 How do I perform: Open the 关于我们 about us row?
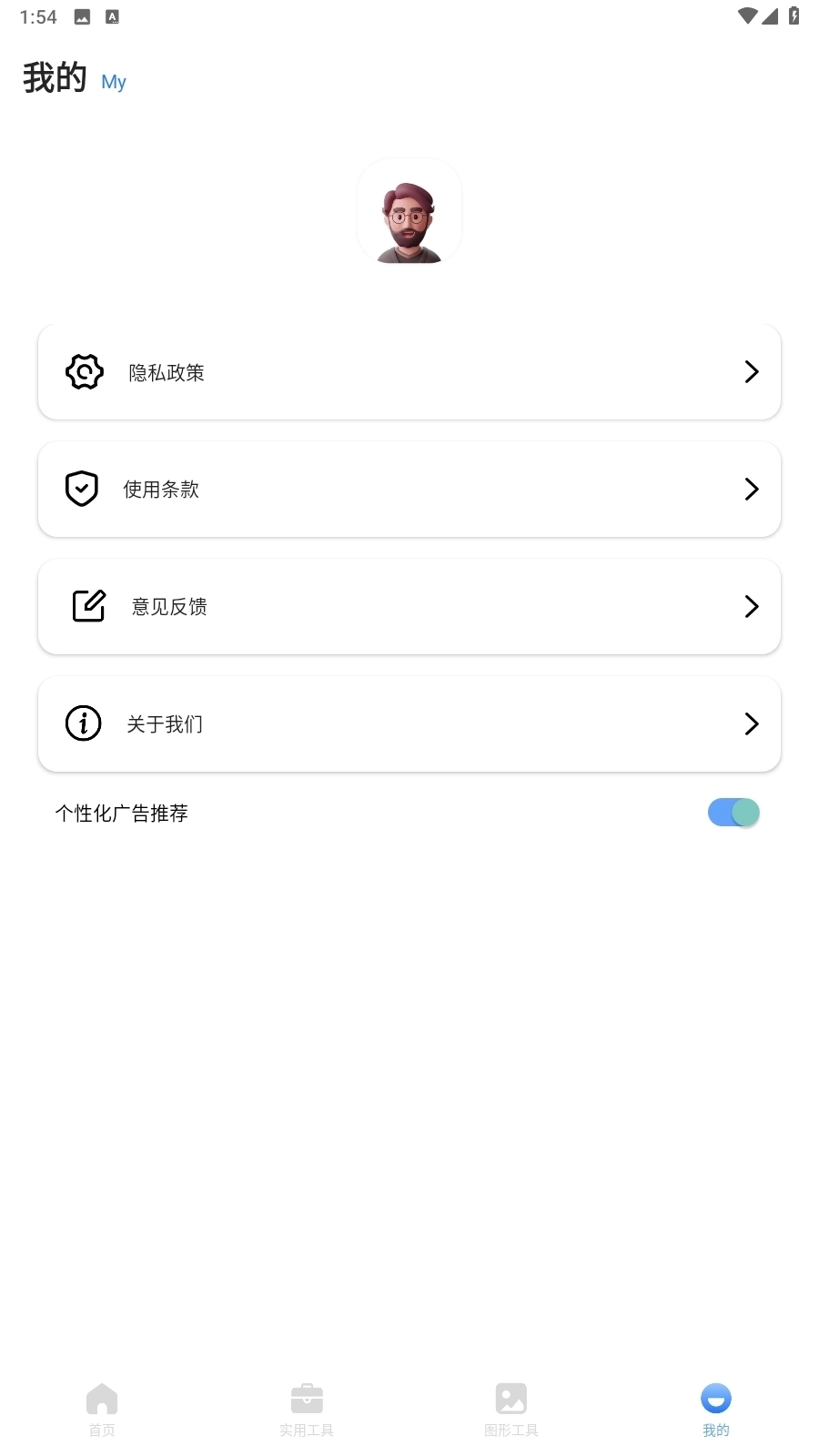409,724
